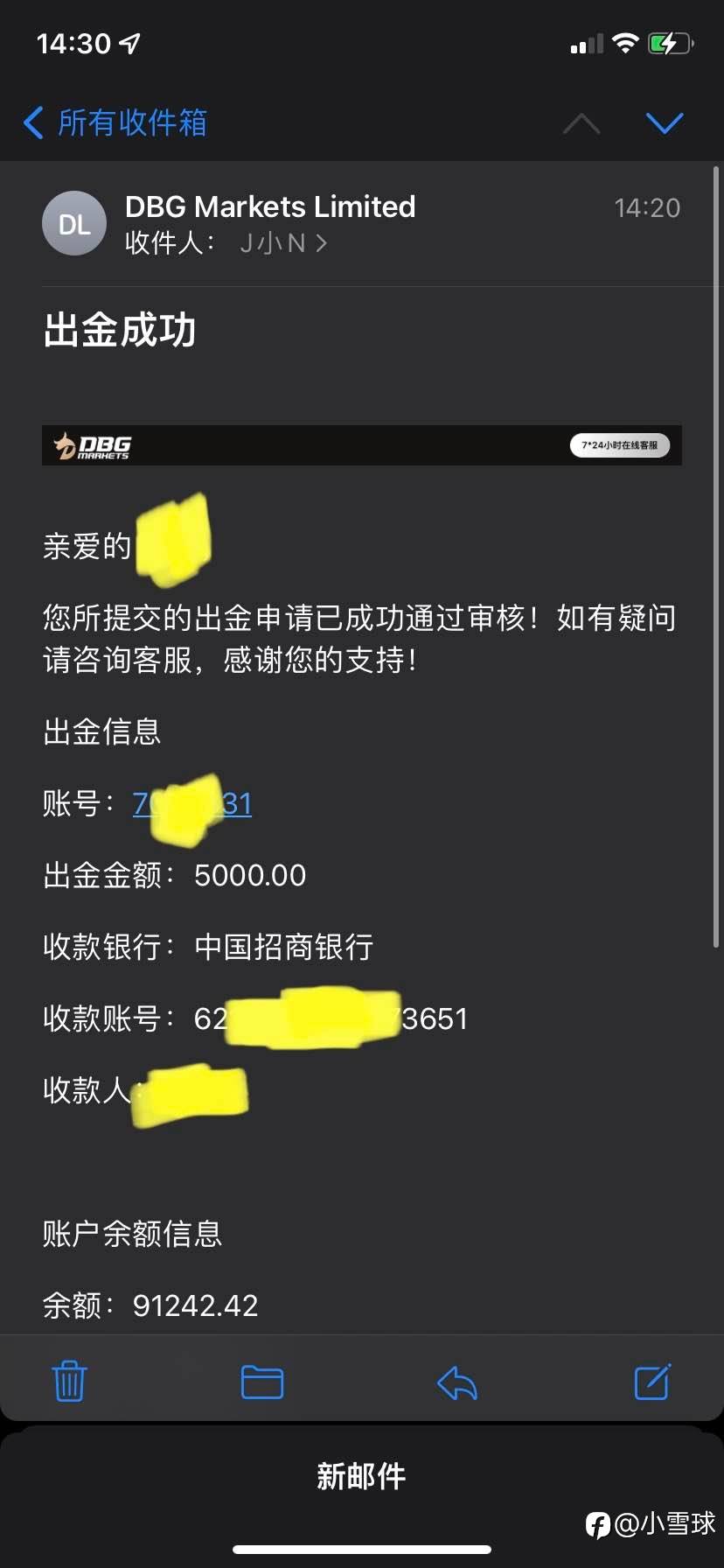Move this email to a folder

(x=261, y=1382)
